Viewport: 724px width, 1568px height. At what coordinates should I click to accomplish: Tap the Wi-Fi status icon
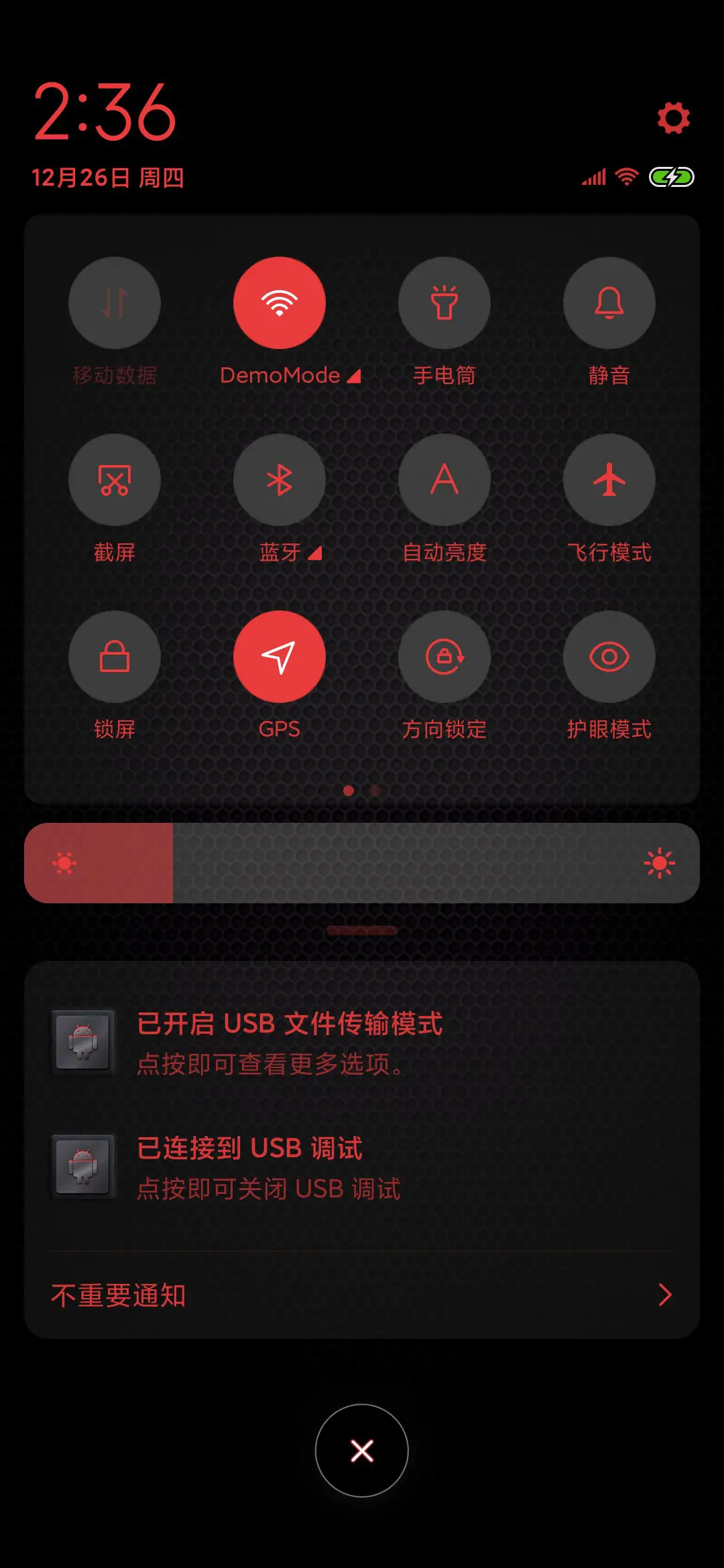point(626,178)
